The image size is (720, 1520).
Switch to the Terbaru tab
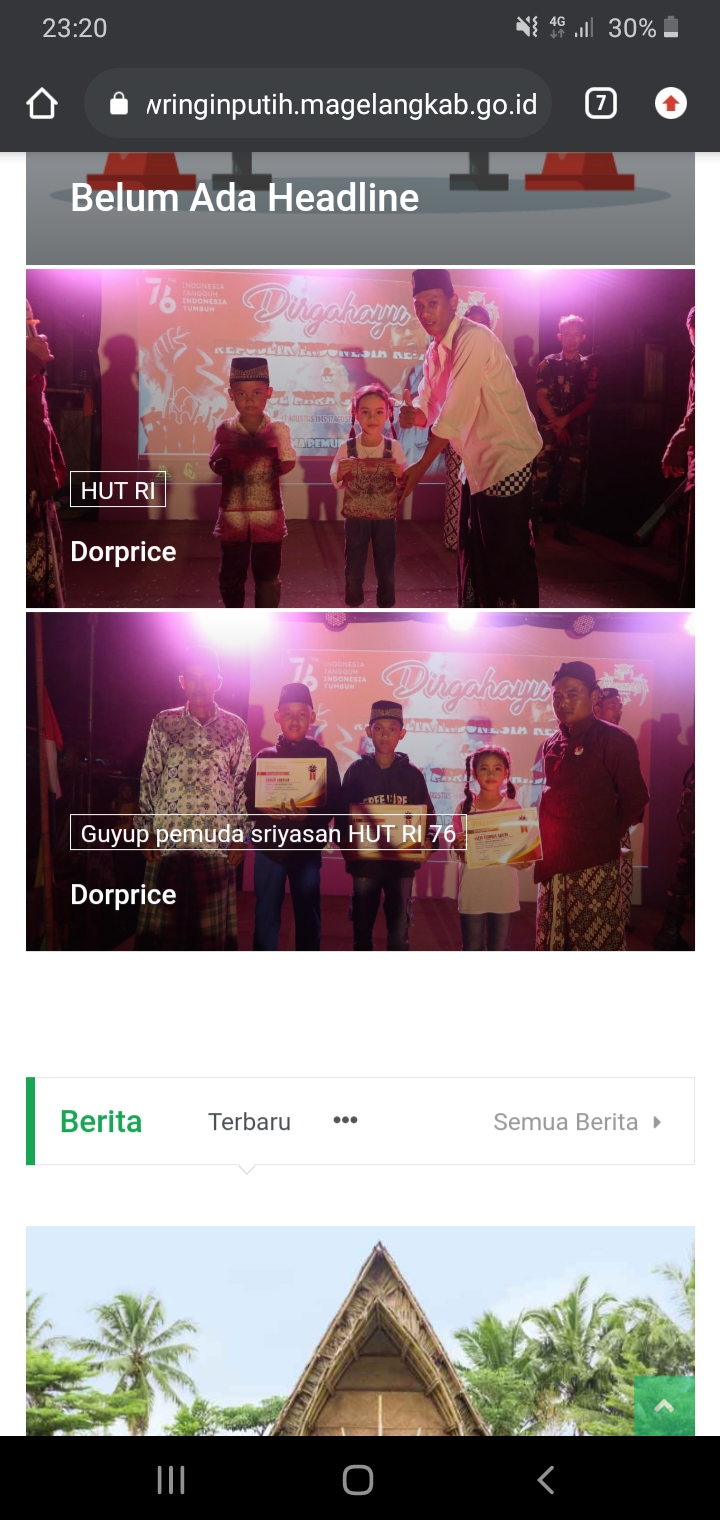249,1122
